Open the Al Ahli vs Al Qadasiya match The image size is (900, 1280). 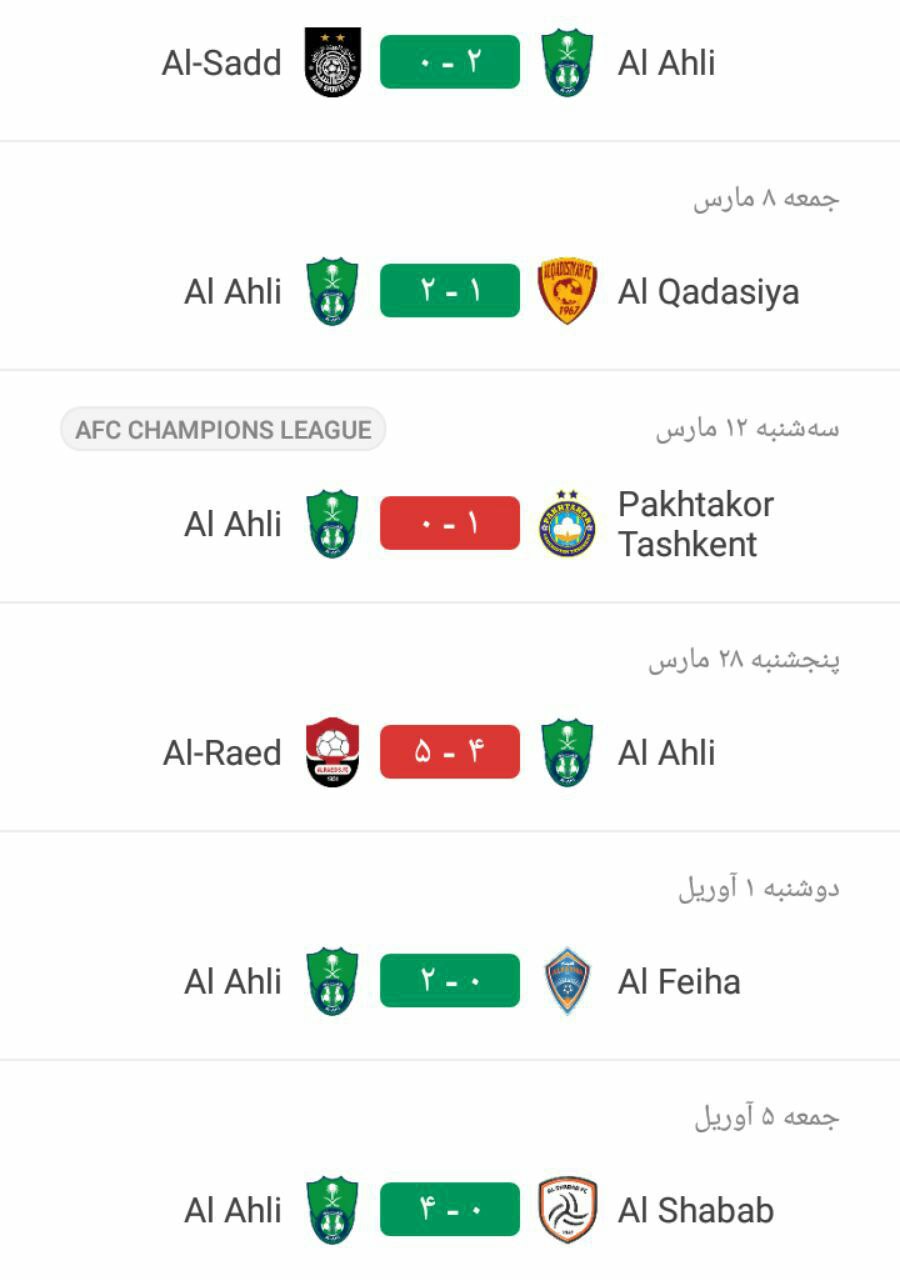[x=450, y=291]
